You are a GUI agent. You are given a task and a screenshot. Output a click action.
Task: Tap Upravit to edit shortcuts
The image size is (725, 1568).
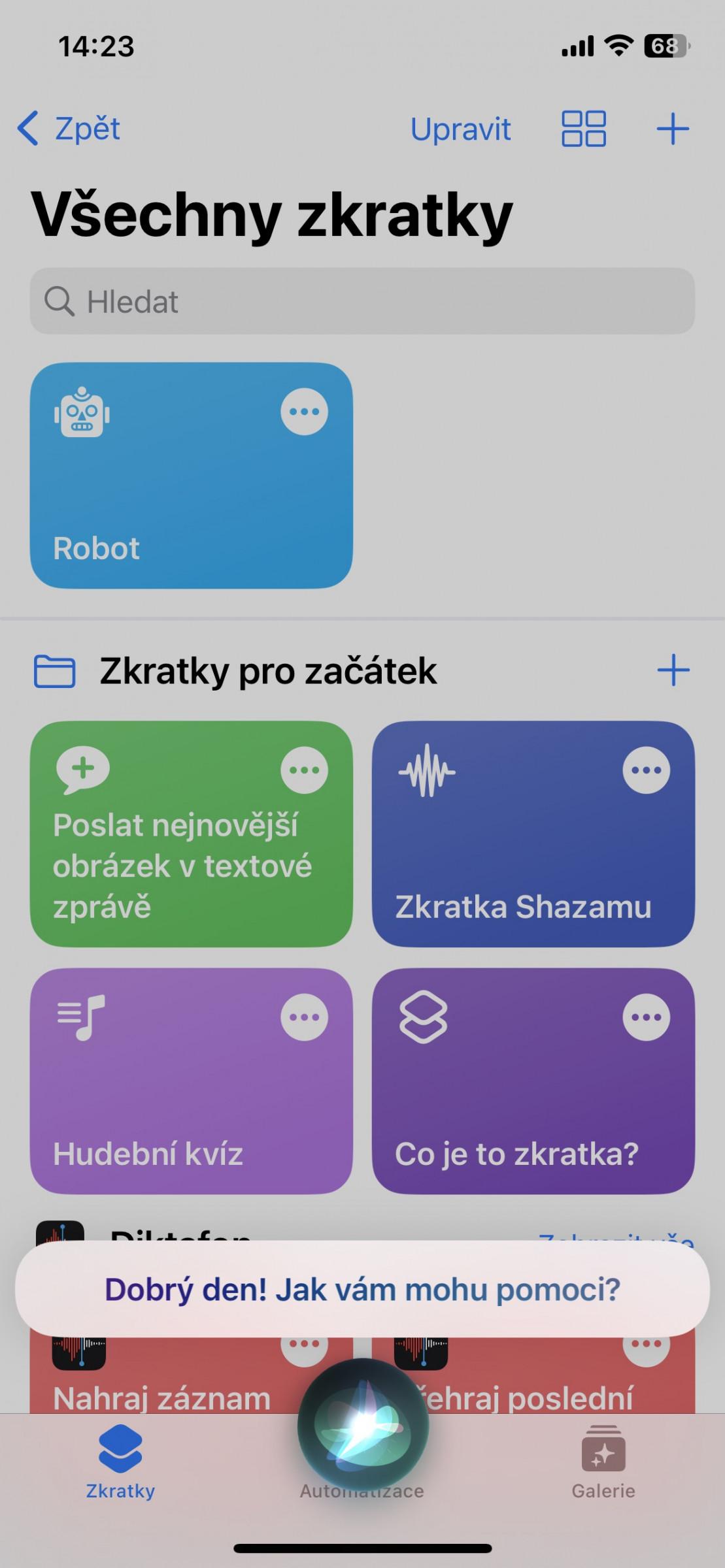tap(460, 129)
